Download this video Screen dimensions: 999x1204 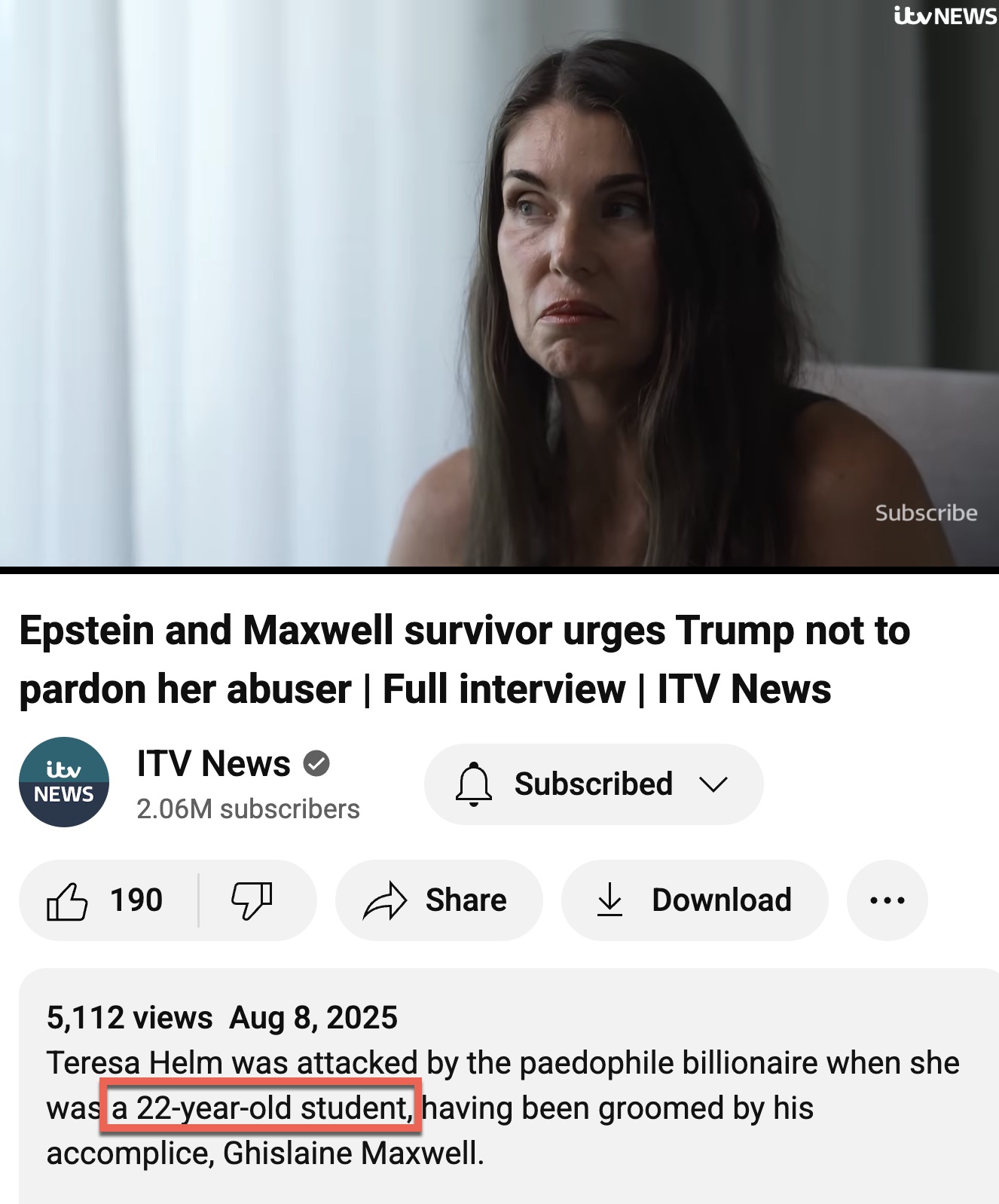(695, 900)
